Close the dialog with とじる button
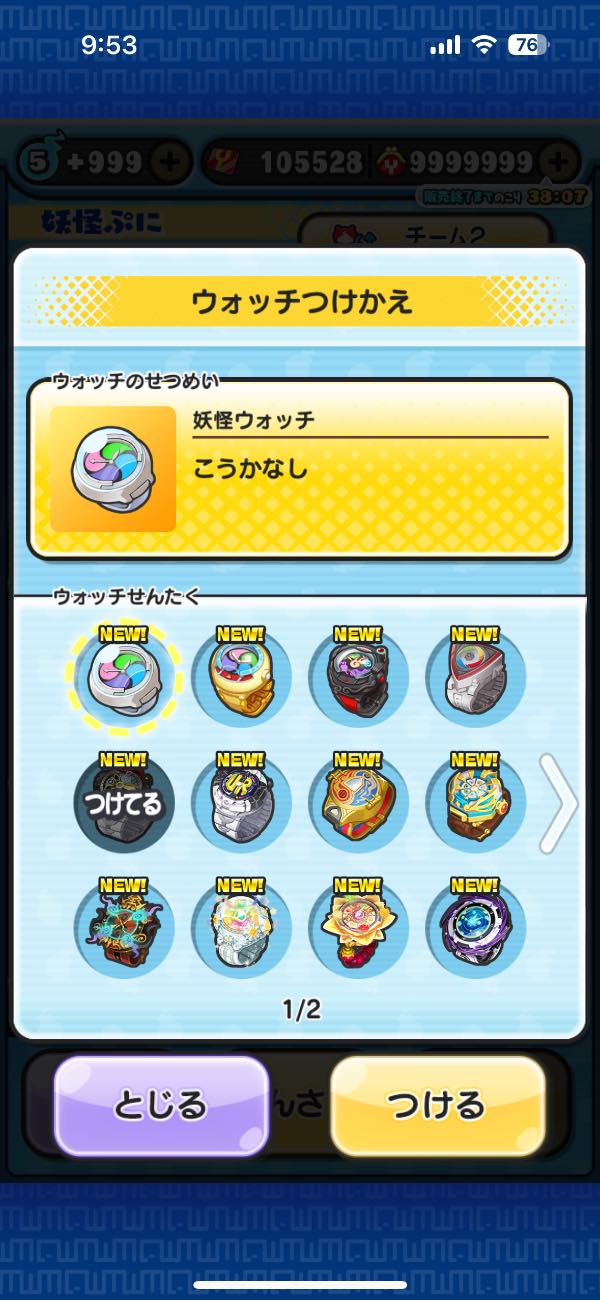 (161, 1105)
